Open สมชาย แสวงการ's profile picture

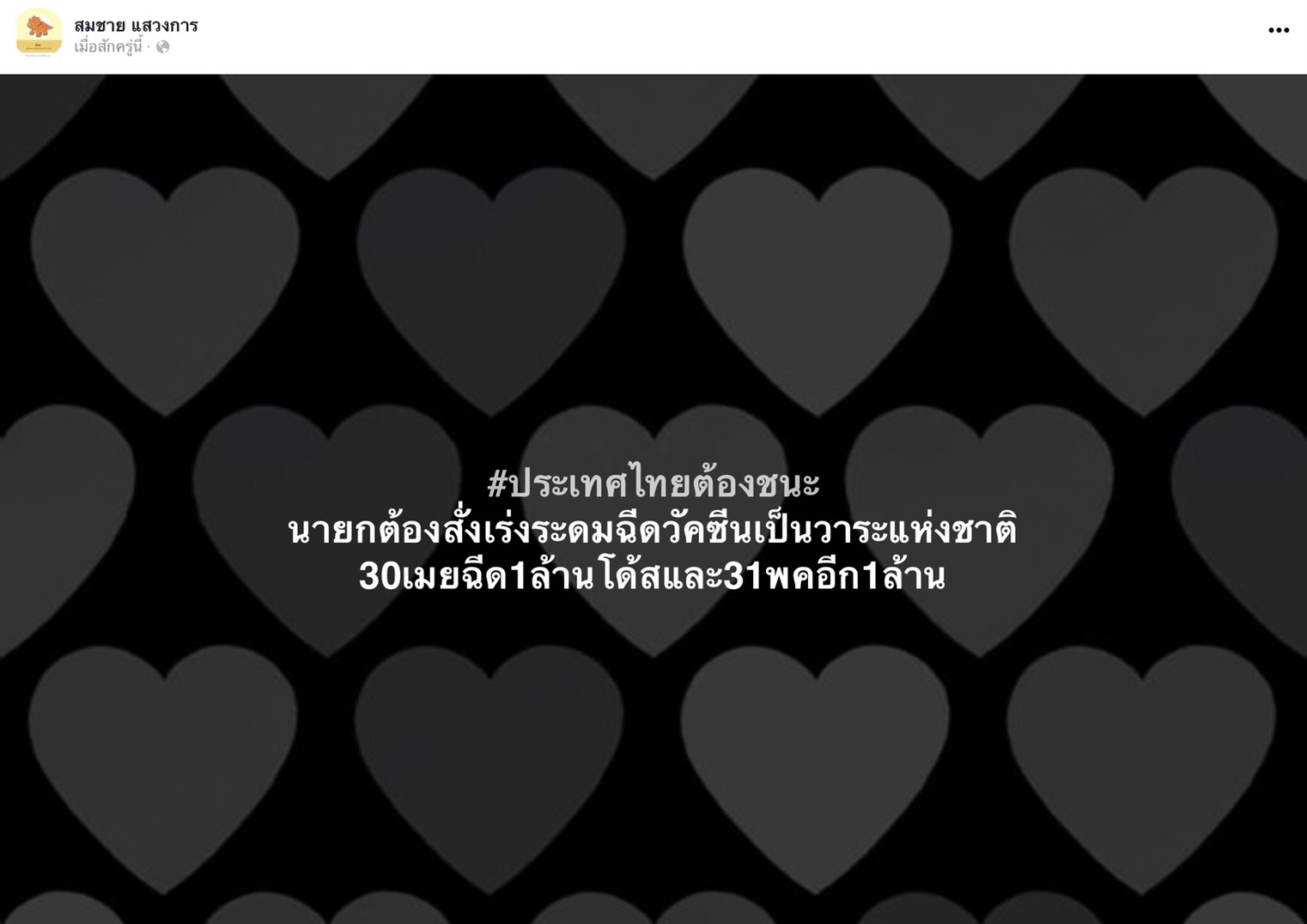click(x=39, y=33)
